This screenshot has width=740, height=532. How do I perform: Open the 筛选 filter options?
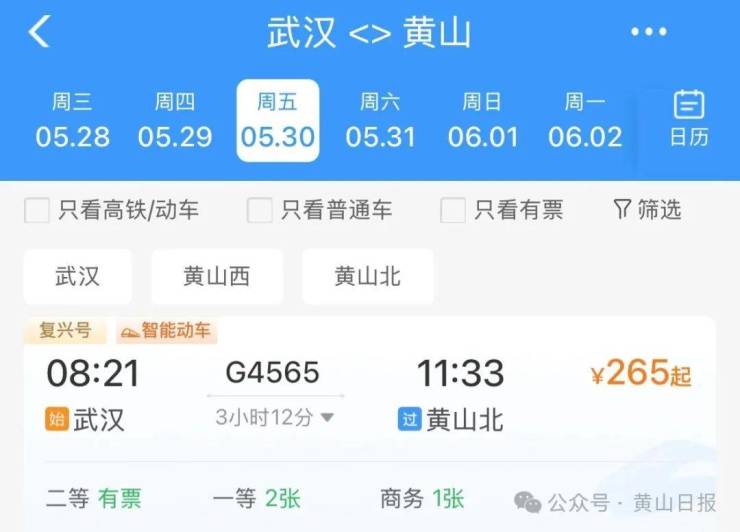click(647, 209)
